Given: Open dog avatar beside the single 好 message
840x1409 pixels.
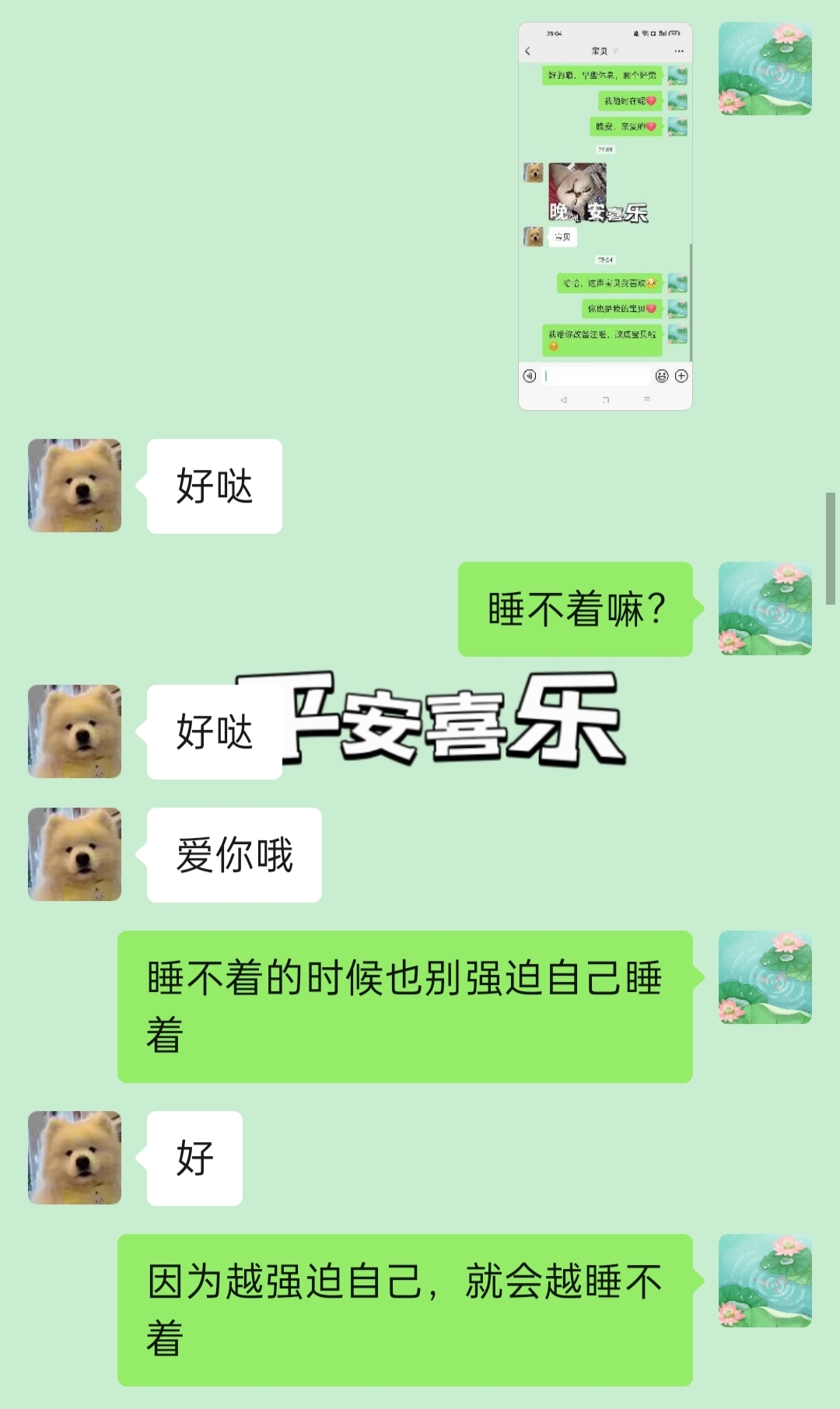Looking at the screenshot, I should point(75,1158).
